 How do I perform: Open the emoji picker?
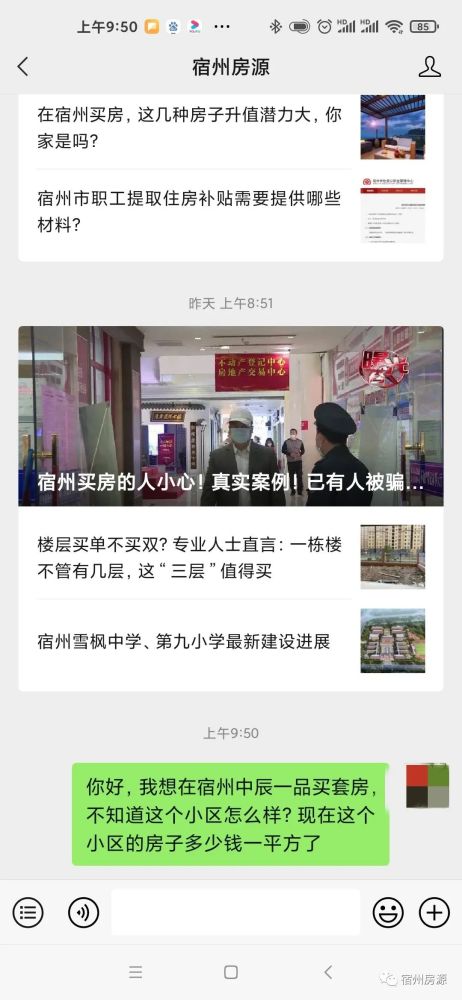pyautogui.click(x=388, y=912)
